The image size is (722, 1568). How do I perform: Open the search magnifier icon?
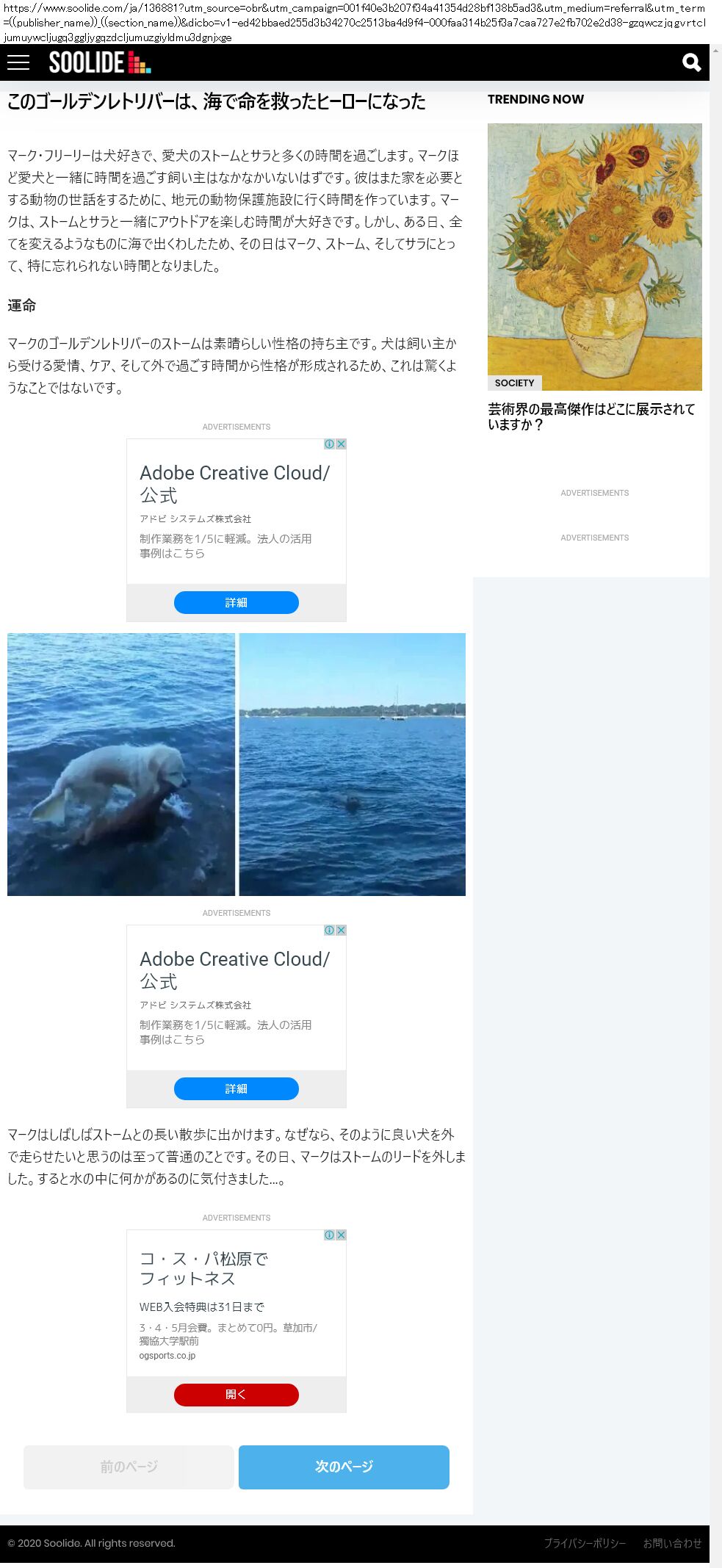691,62
